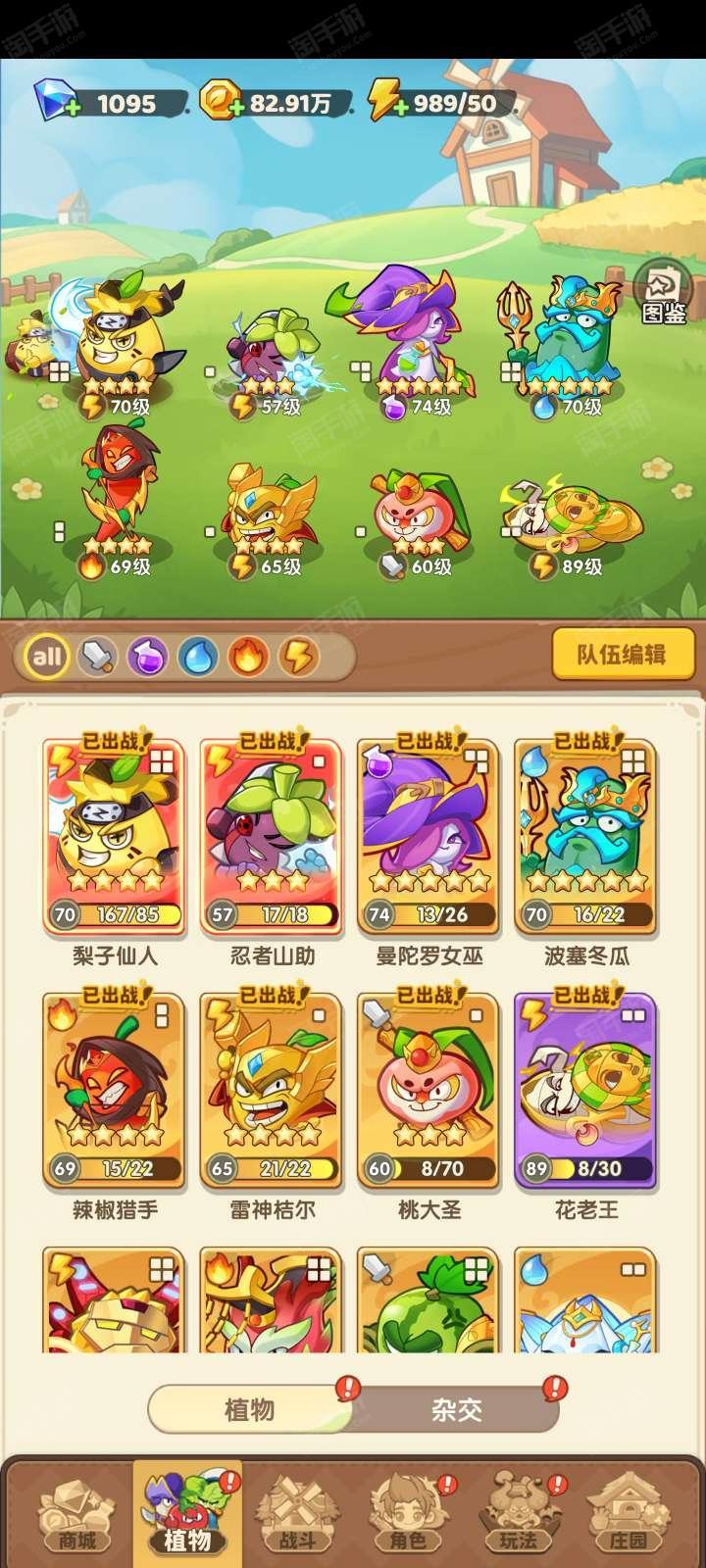Filter plants by sword type
This screenshot has width=706, height=1568.
point(96,656)
